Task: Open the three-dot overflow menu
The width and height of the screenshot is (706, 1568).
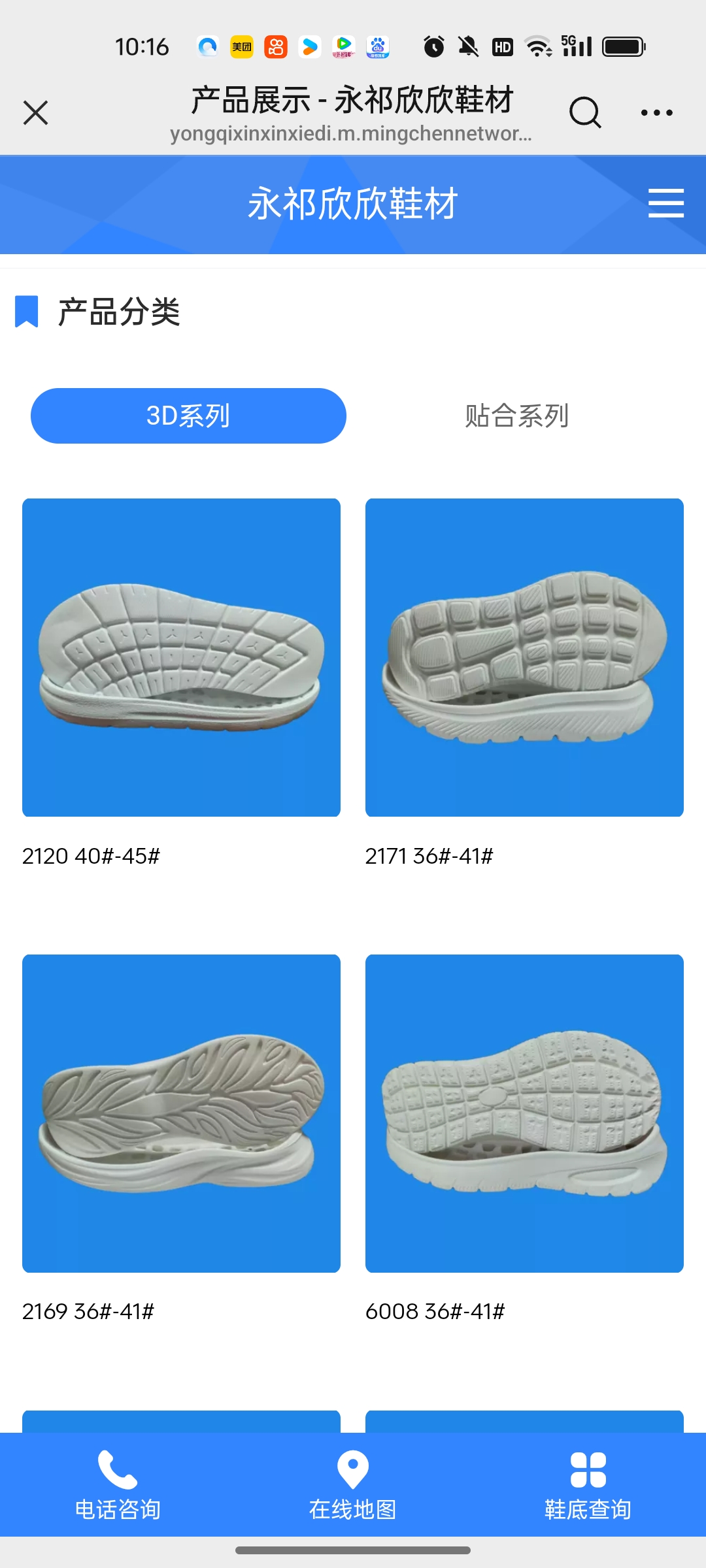Action: pyautogui.click(x=656, y=112)
